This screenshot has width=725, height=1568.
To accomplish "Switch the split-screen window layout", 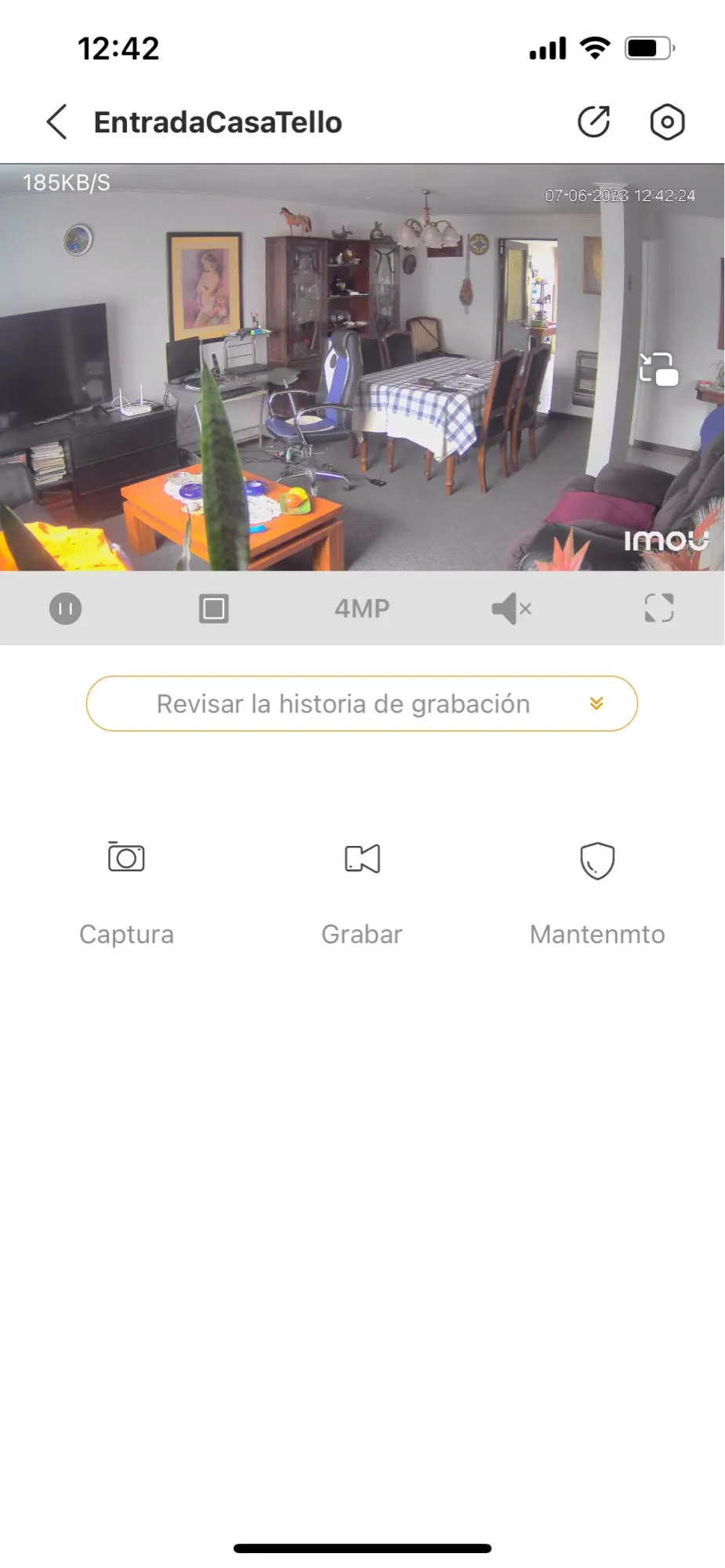I will tap(214, 608).
